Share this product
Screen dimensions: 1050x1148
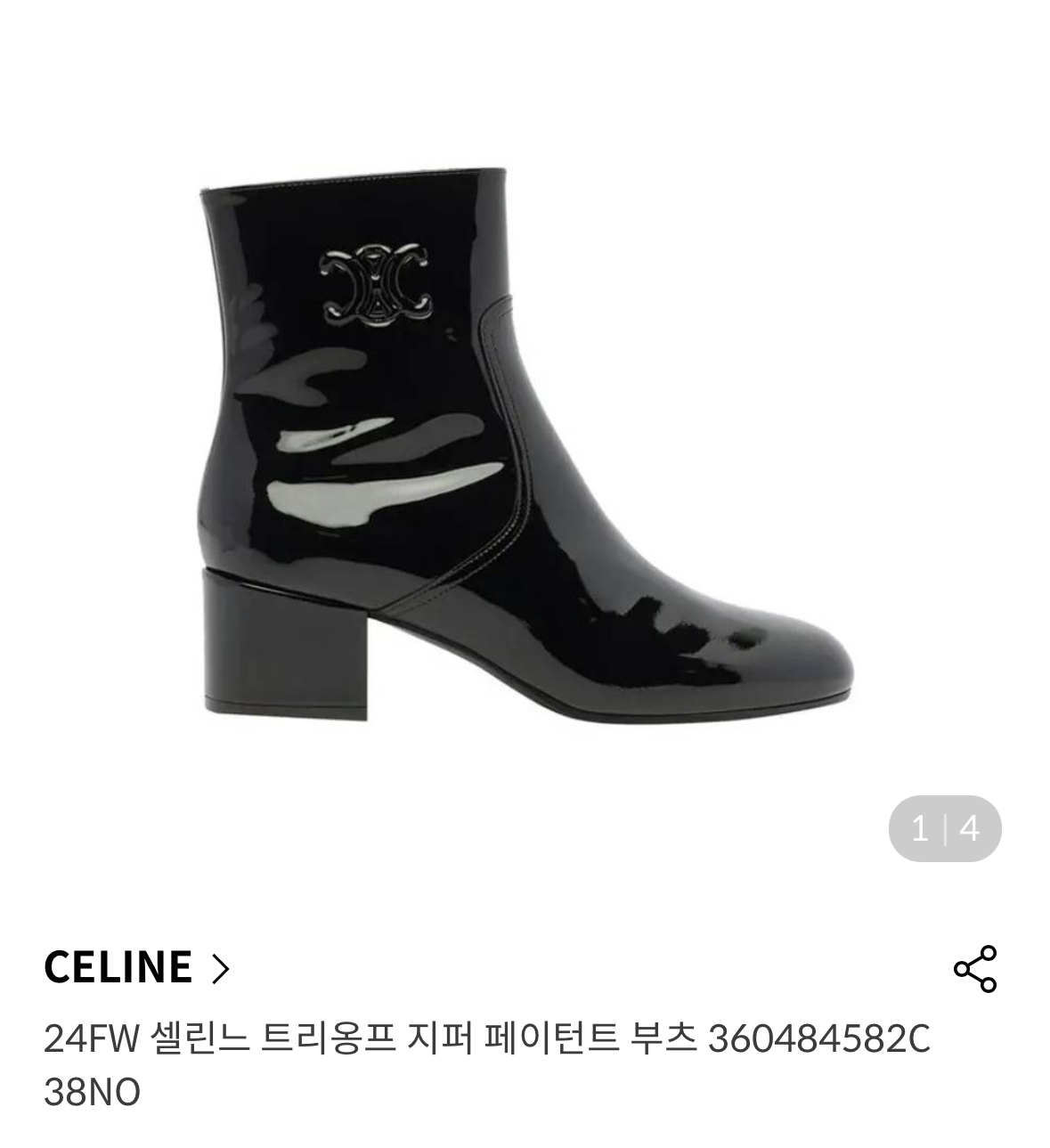975,969
